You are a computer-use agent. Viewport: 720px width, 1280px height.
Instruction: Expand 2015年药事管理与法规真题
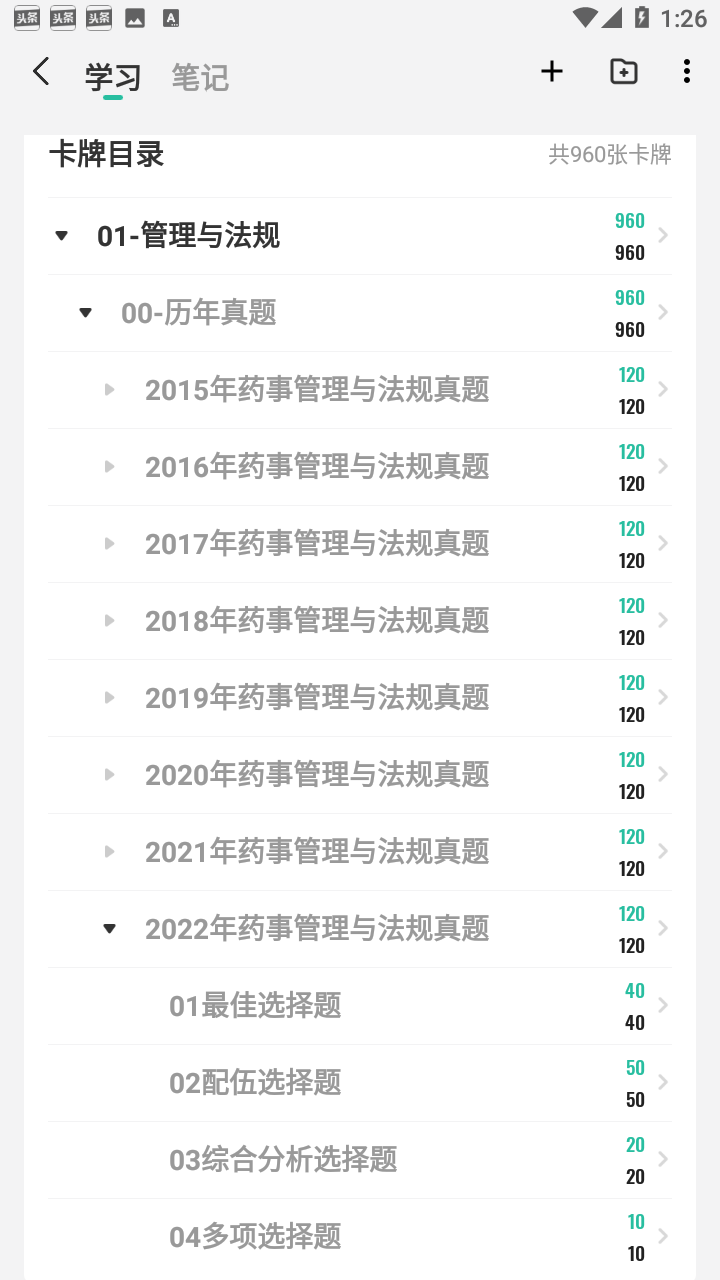pos(110,390)
